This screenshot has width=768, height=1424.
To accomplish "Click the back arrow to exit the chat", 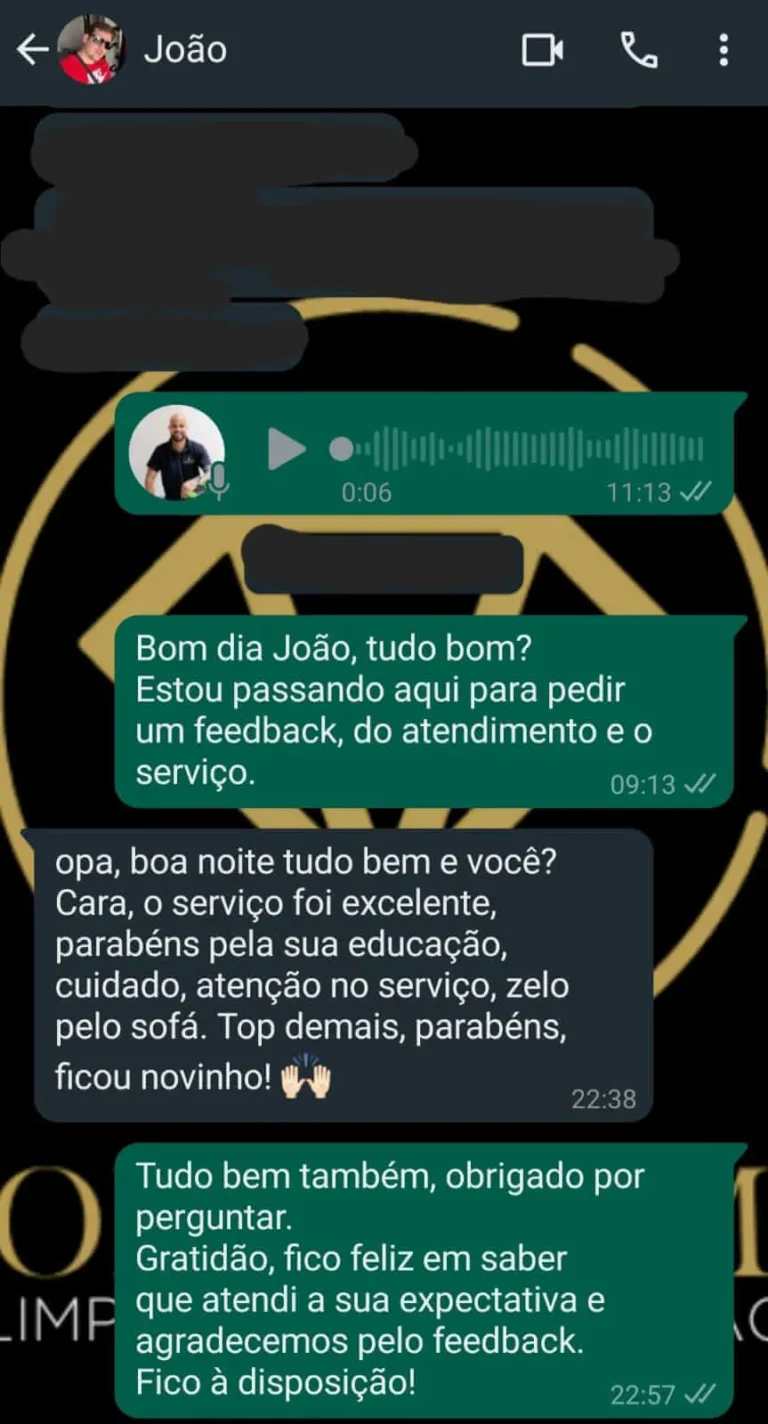I will (33, 47).
